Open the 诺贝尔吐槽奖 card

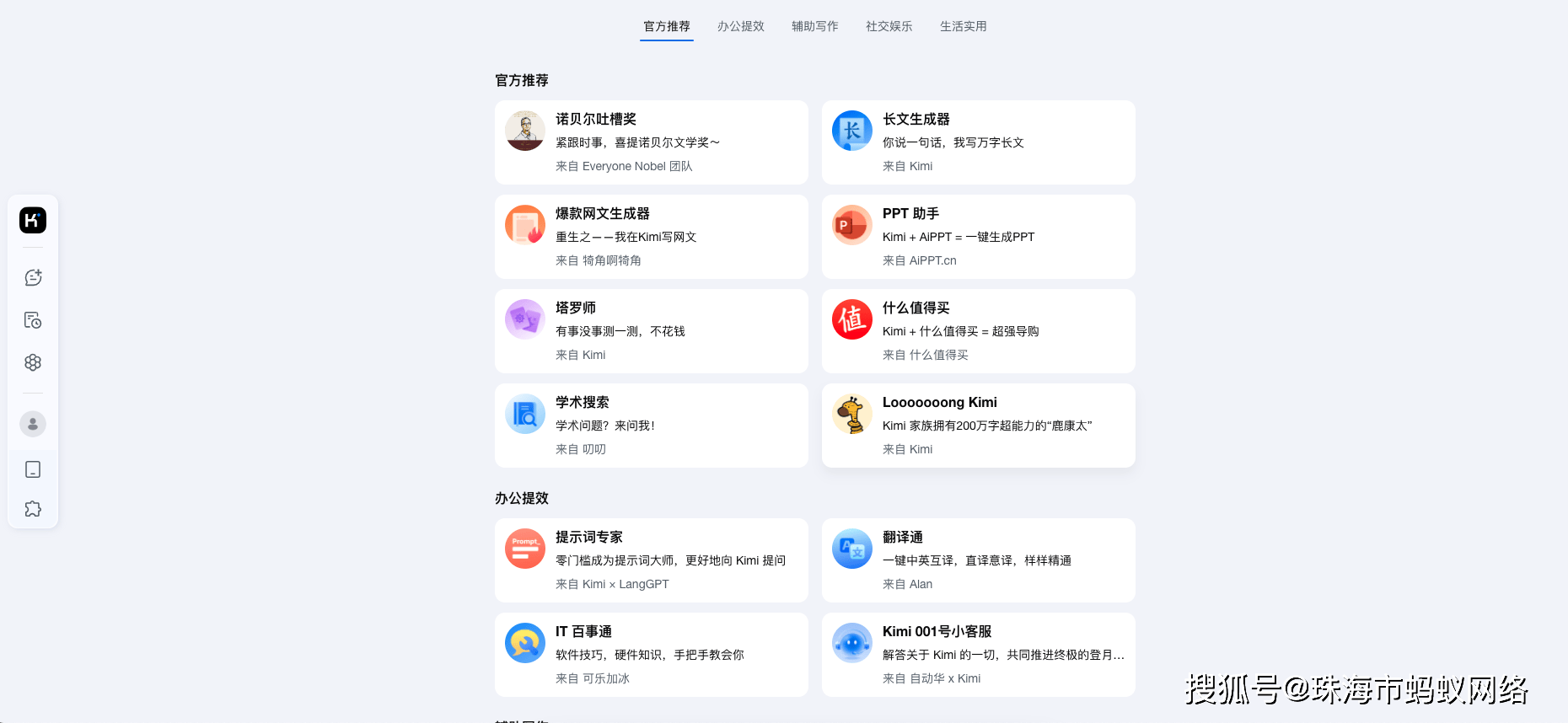pyautogui.click(x=651, y=142)
